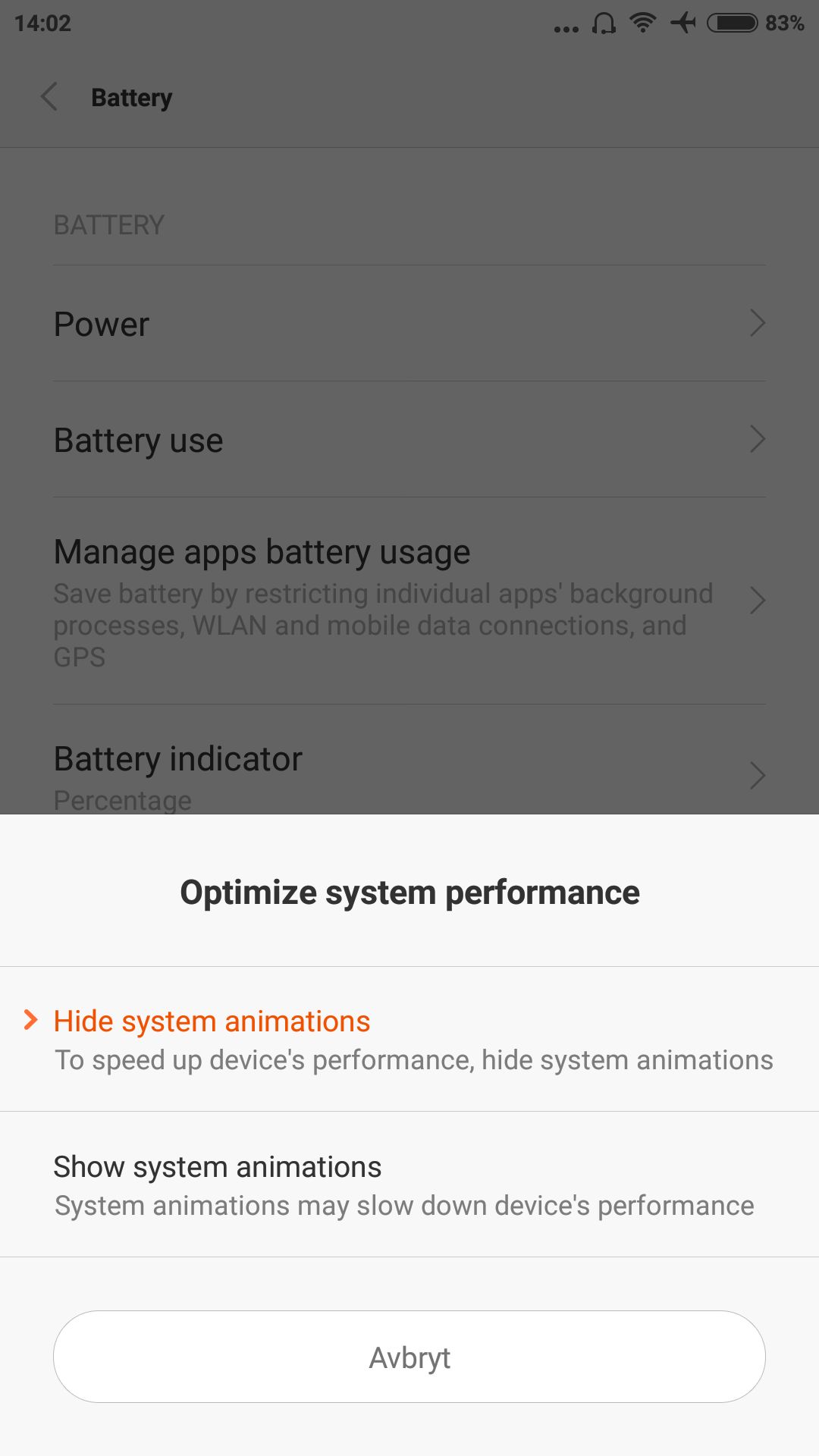Dismiss the dialog with Avbryt
This screenshot has width=819, height=1456.
(x=409, y=1357)
